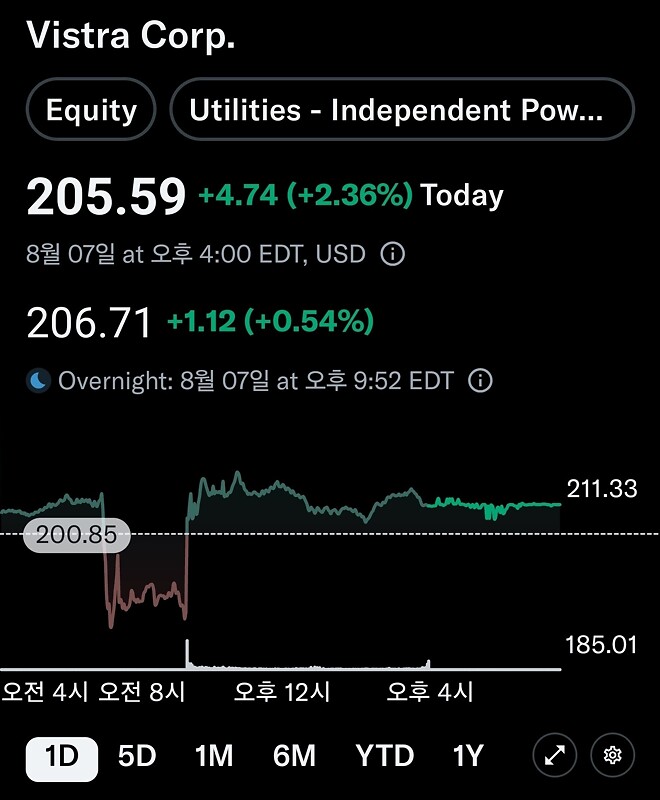Open chart settings gear

point(613,757)
